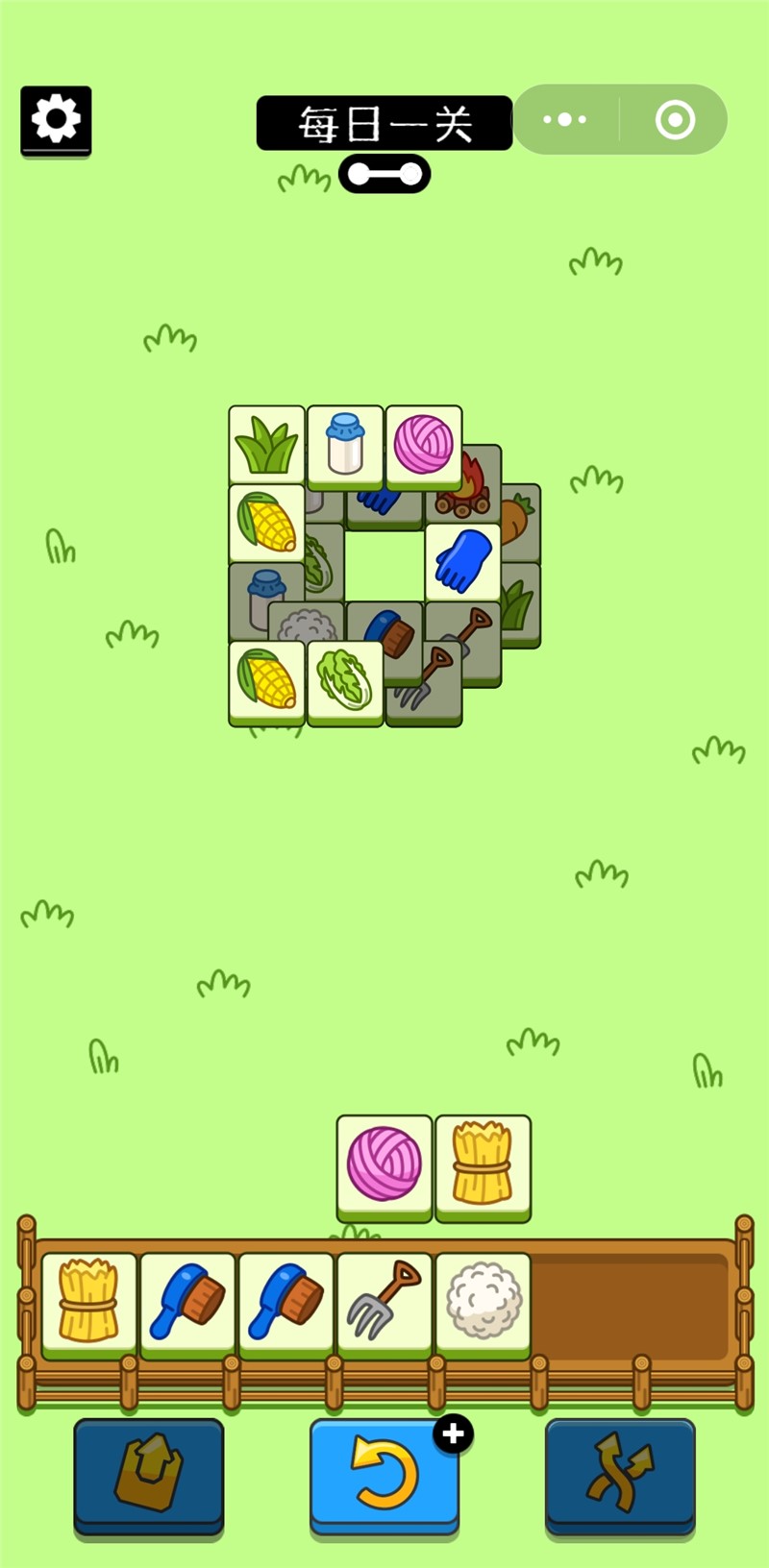Open the settings gear
769x1568 pixels.
point(56,120)
